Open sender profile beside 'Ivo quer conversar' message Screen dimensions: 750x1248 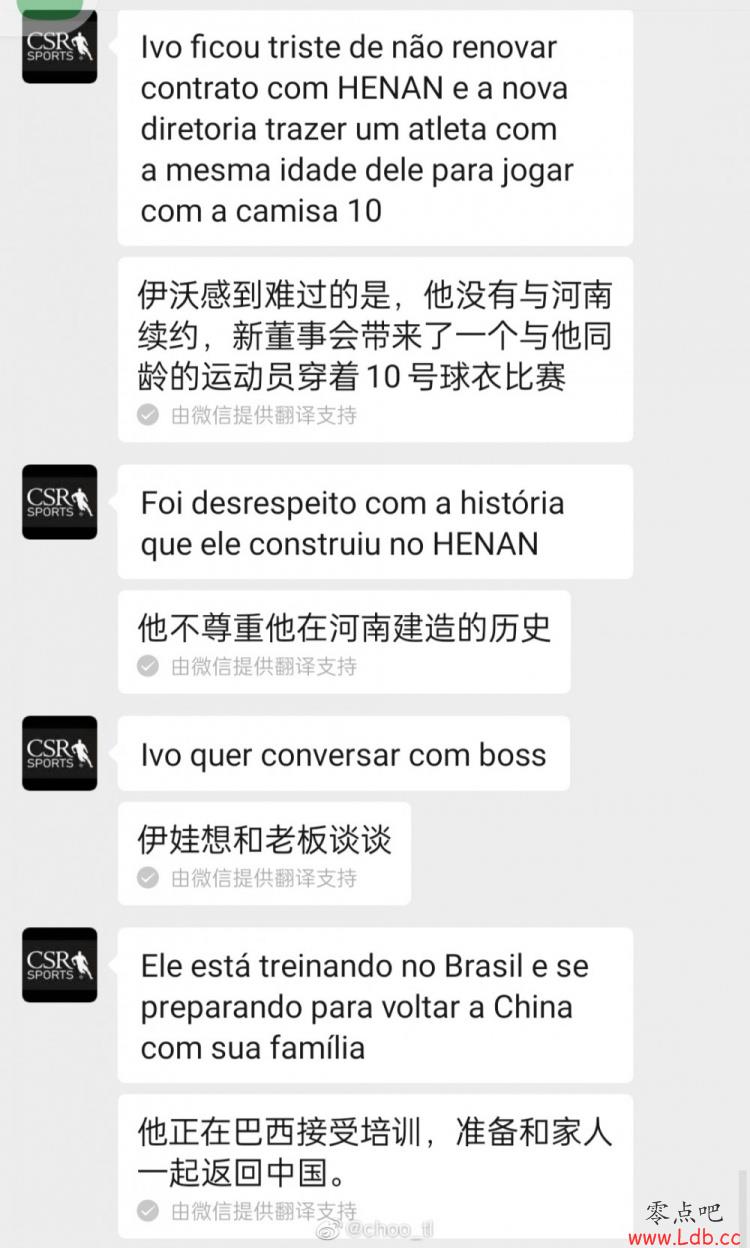tap(60, 753)
